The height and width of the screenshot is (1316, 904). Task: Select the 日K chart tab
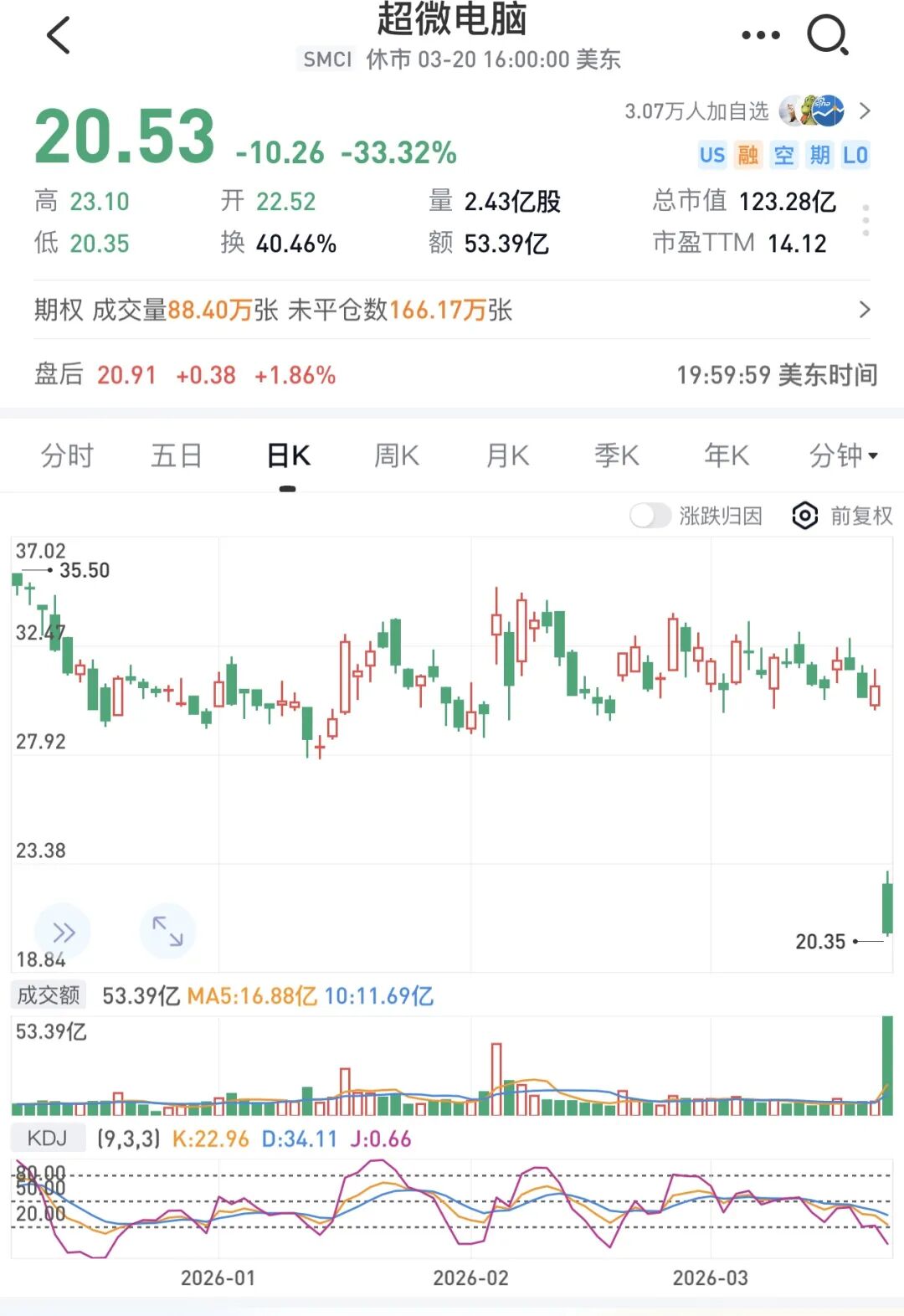288,455
